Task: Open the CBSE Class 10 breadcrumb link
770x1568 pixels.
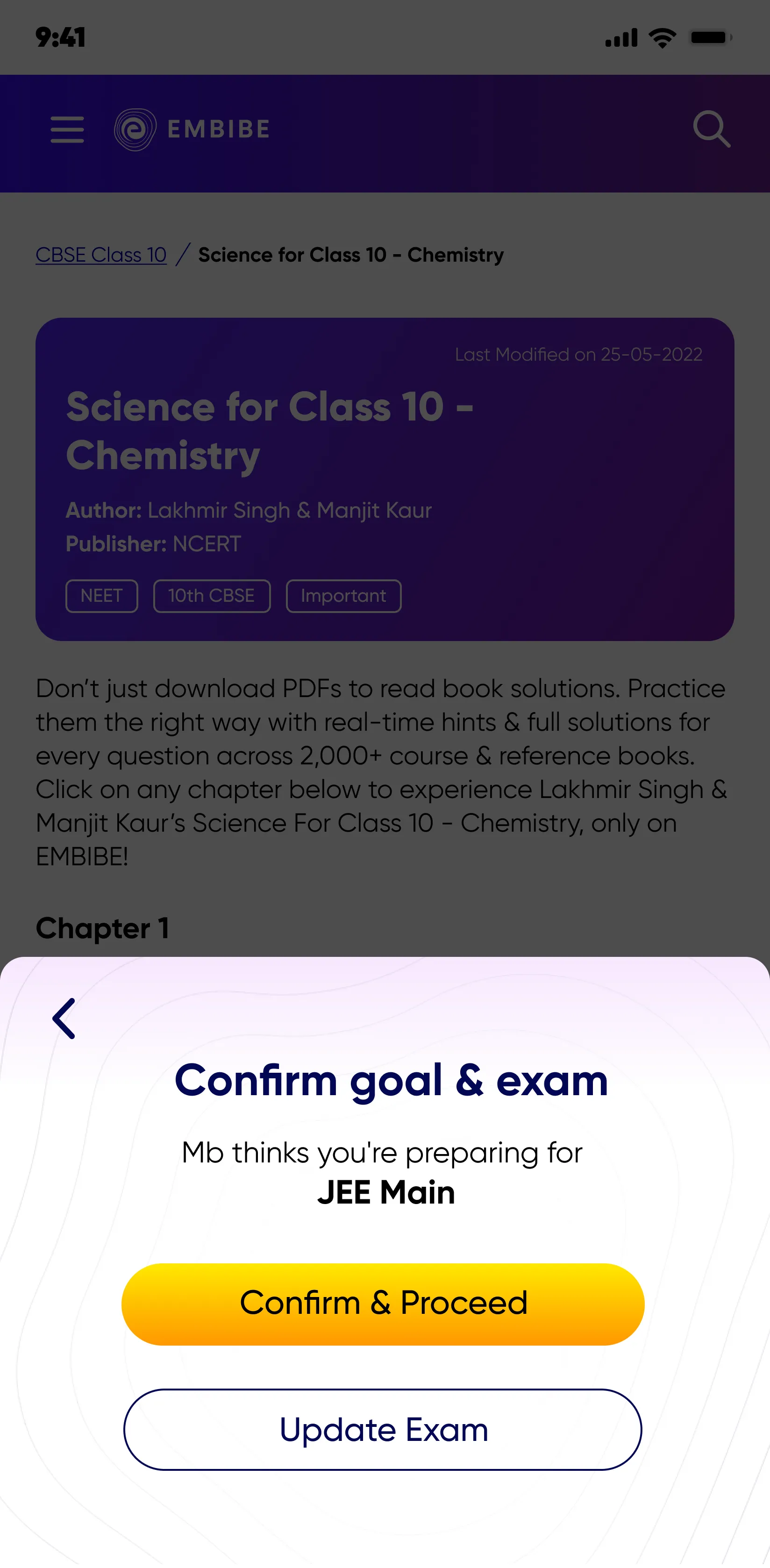Action: coord(101,255)
